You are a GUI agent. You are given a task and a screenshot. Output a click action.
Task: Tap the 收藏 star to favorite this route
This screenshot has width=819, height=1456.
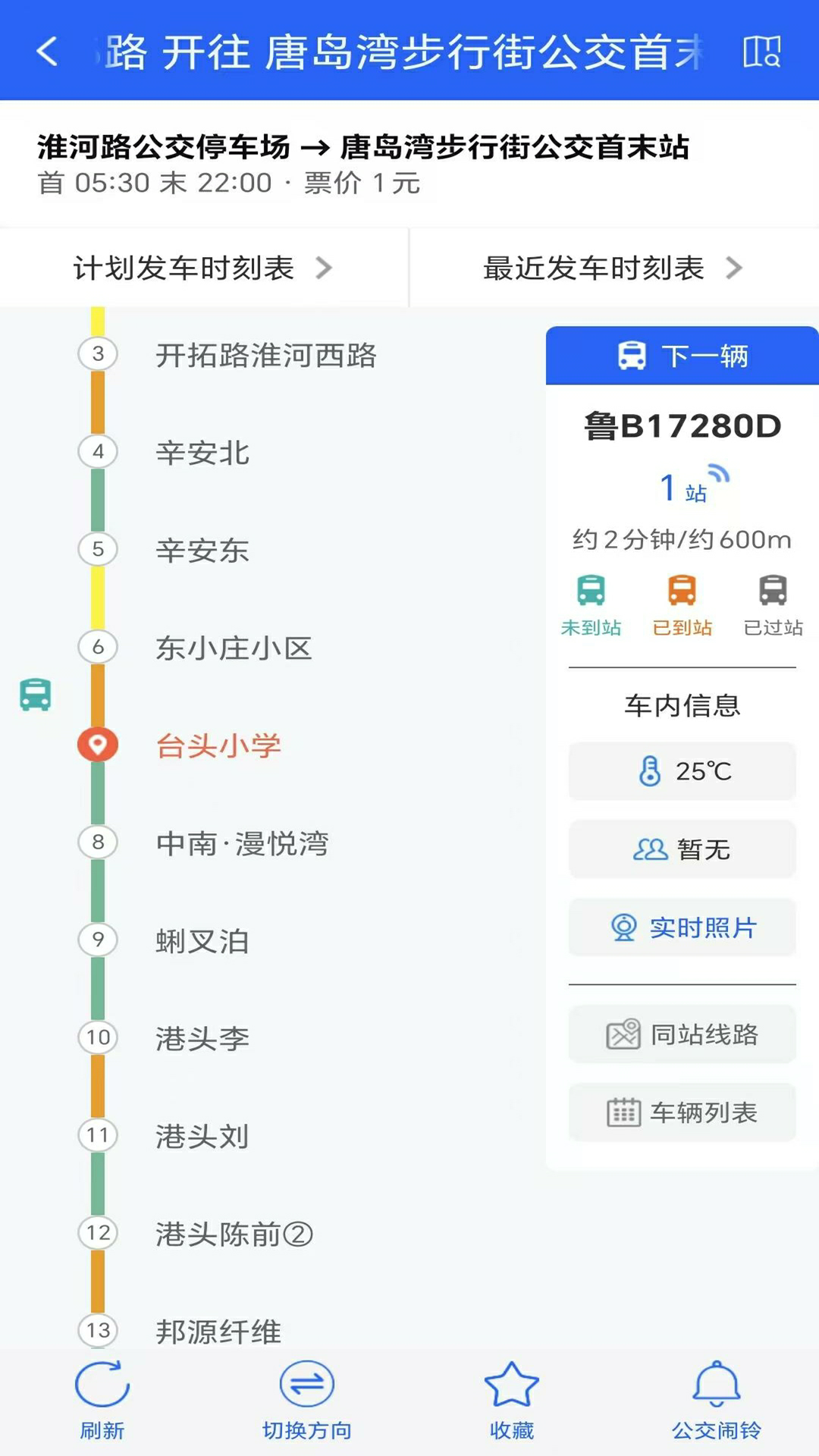(x=511, y=1398)
